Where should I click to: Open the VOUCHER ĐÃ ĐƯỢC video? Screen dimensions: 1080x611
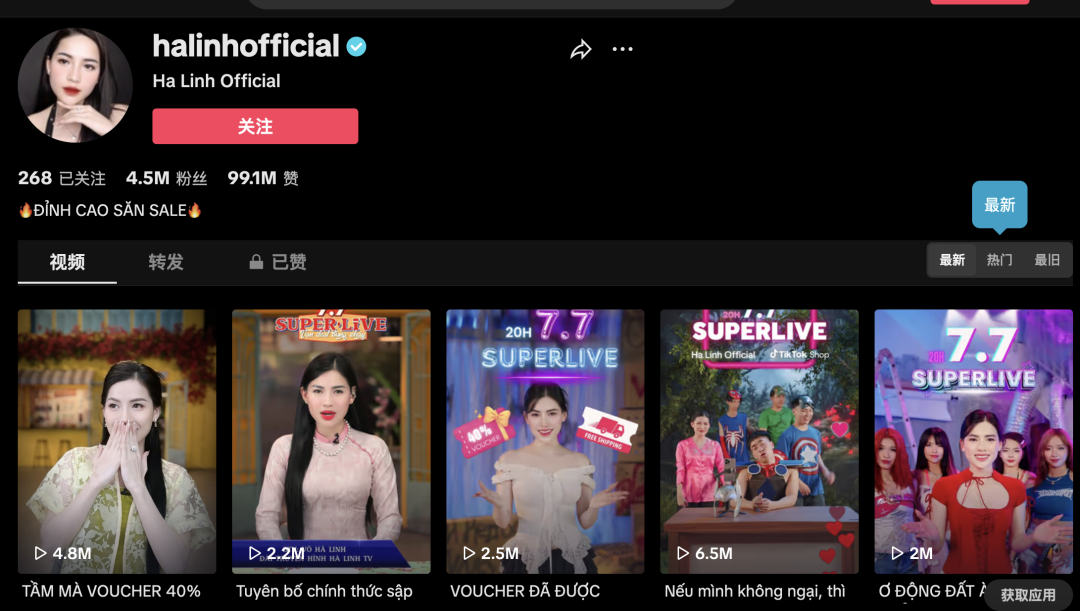tap(545, 440)
